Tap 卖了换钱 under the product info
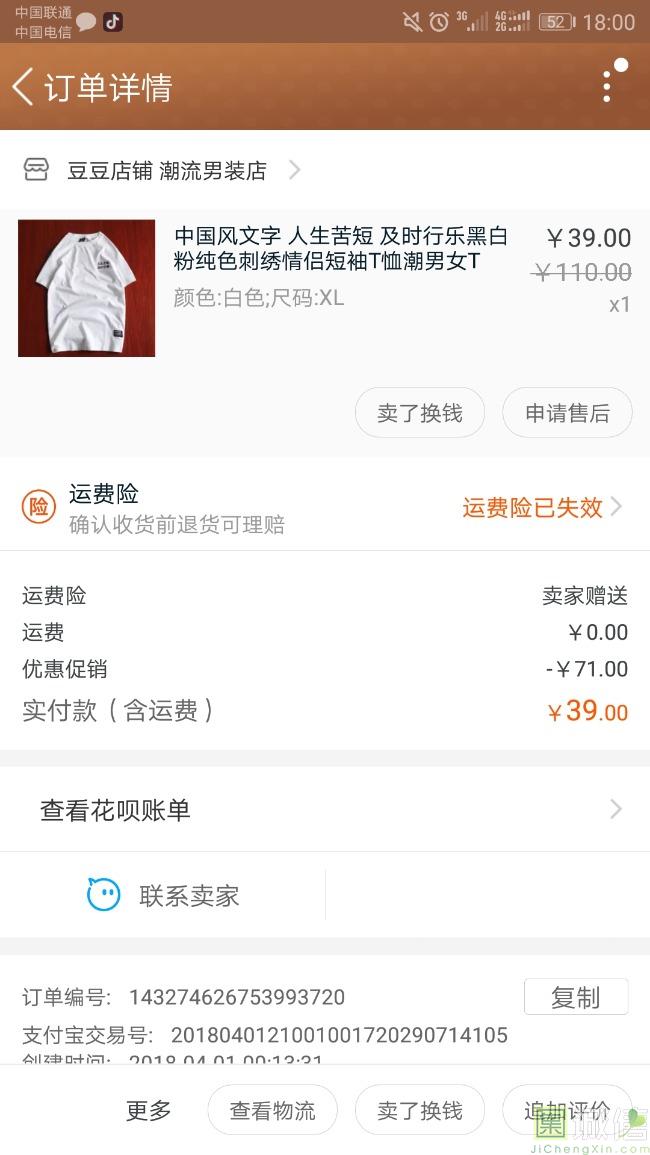This screenshot has height=1155, width=650. pos(420,413)
